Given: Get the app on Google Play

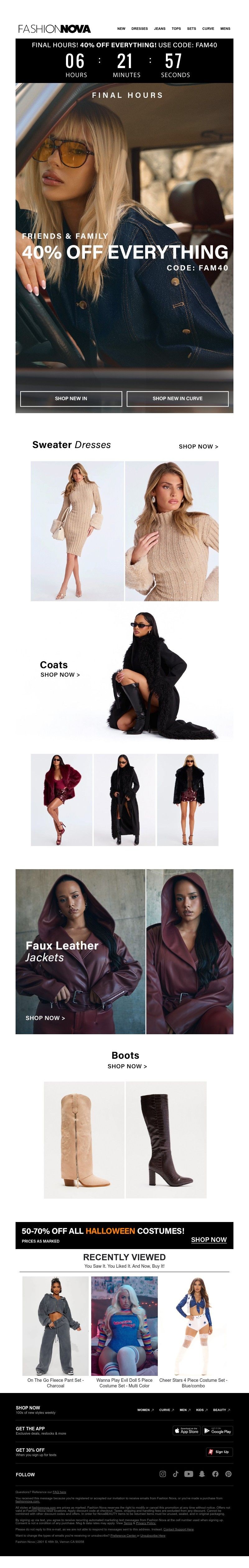Looking at the screenshot, I should [217, 1430].
